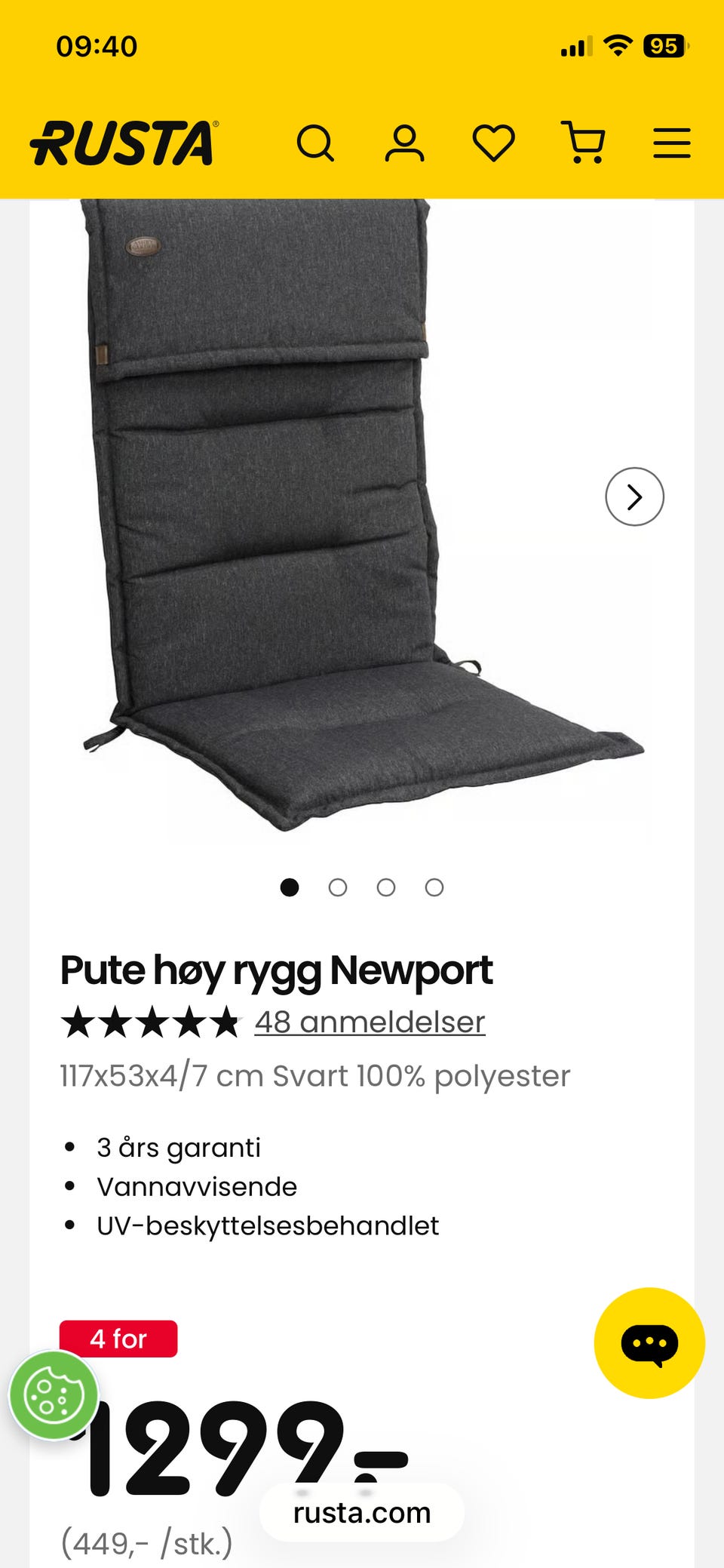Open the favorites heart icon
Viewport: 724px width, 1568px height.
493,143
